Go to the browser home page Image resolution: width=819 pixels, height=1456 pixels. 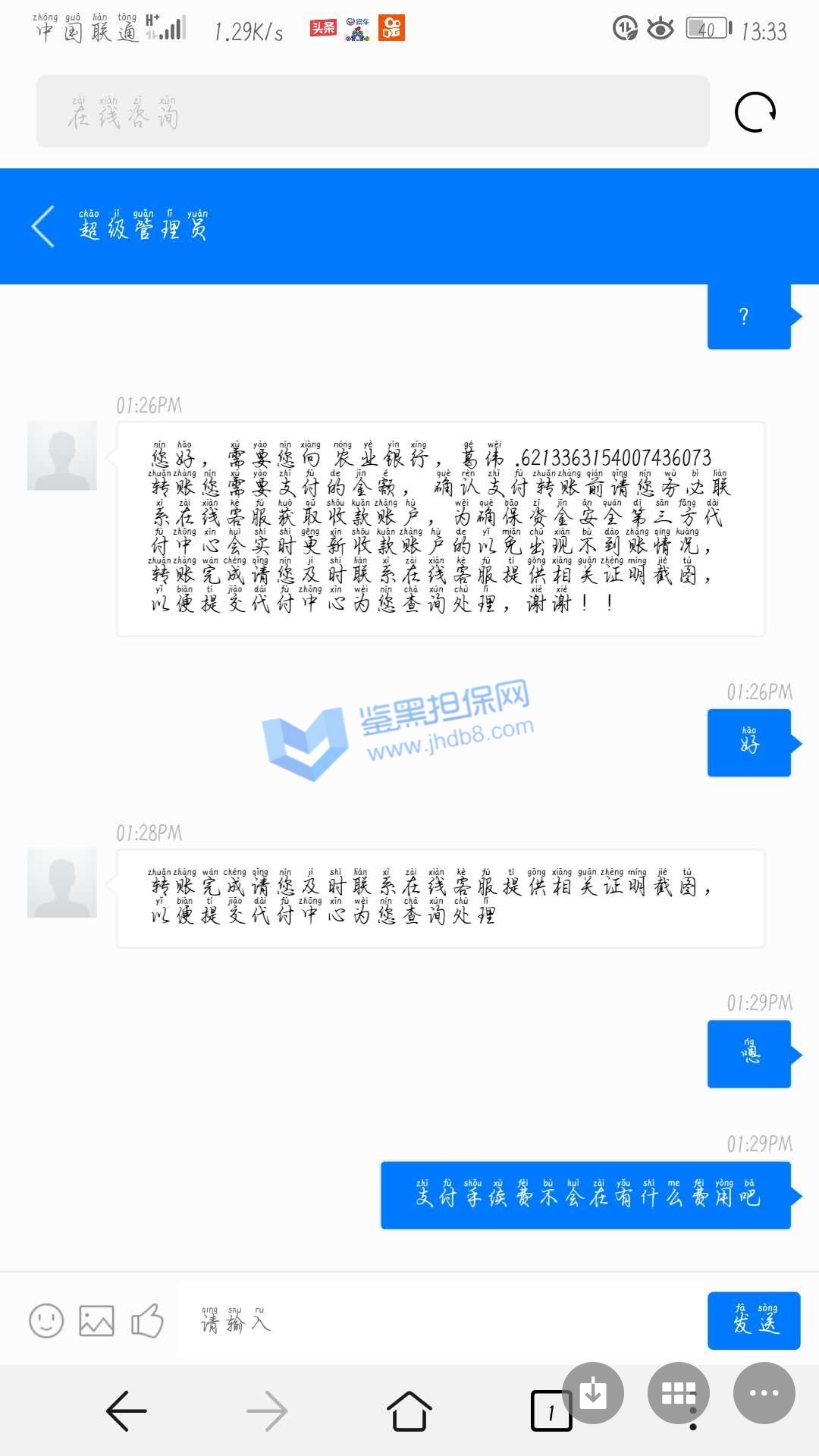coord(409,1411)
